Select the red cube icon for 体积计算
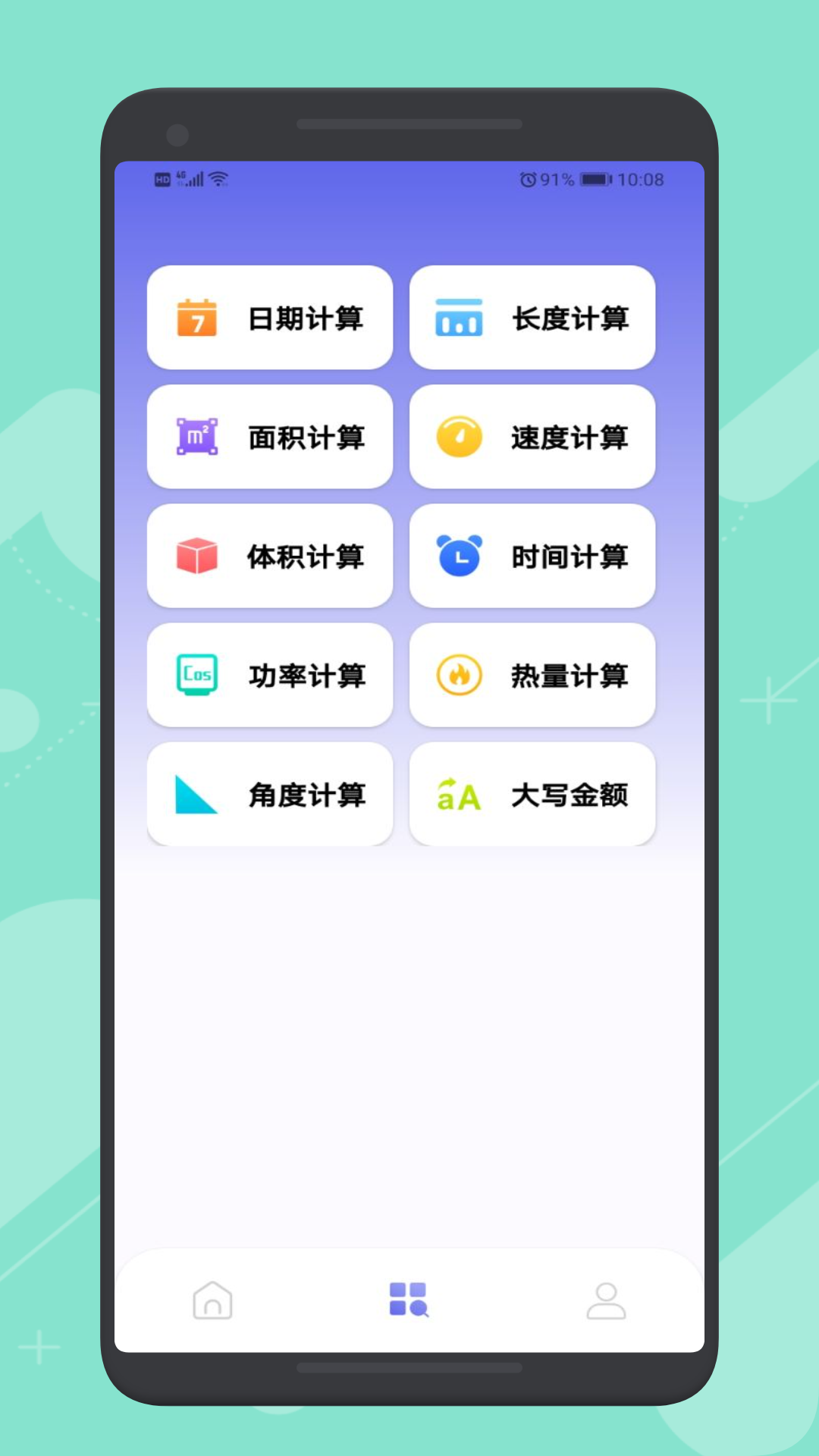The width and height of the screenshot is (819, 1456). pos(196,557)
